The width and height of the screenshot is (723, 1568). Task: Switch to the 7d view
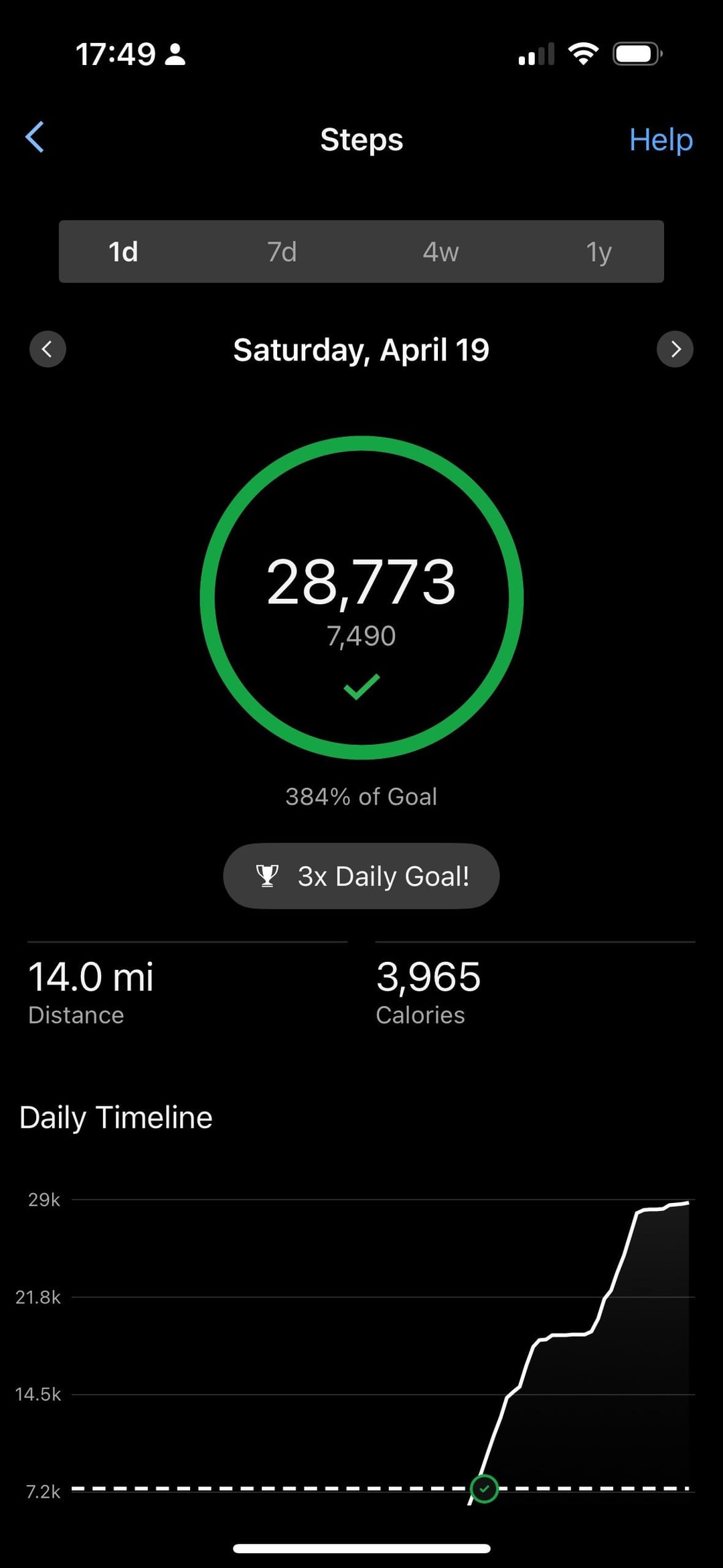[x=282, y=252]
